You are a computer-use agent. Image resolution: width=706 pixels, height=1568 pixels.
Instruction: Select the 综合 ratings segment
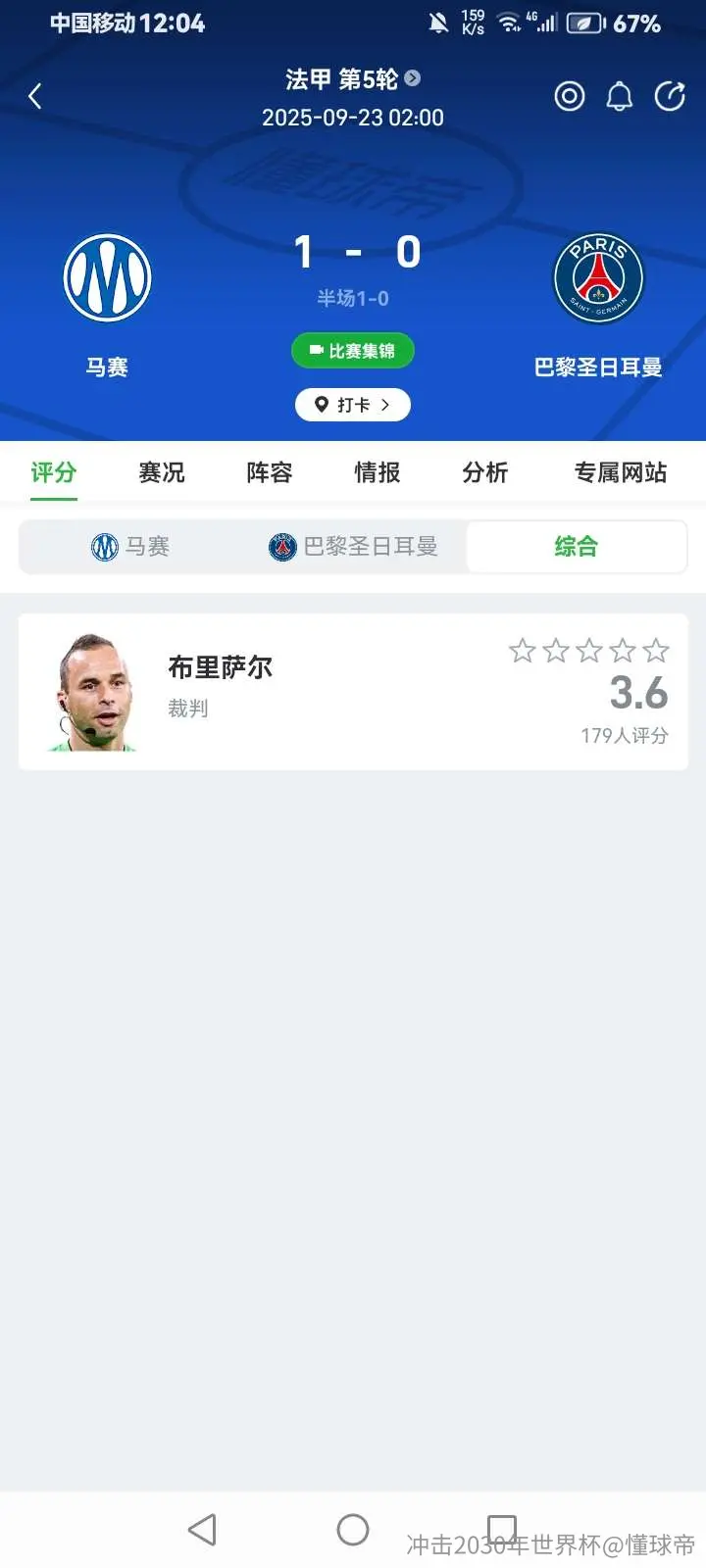[x=577, y=546]
